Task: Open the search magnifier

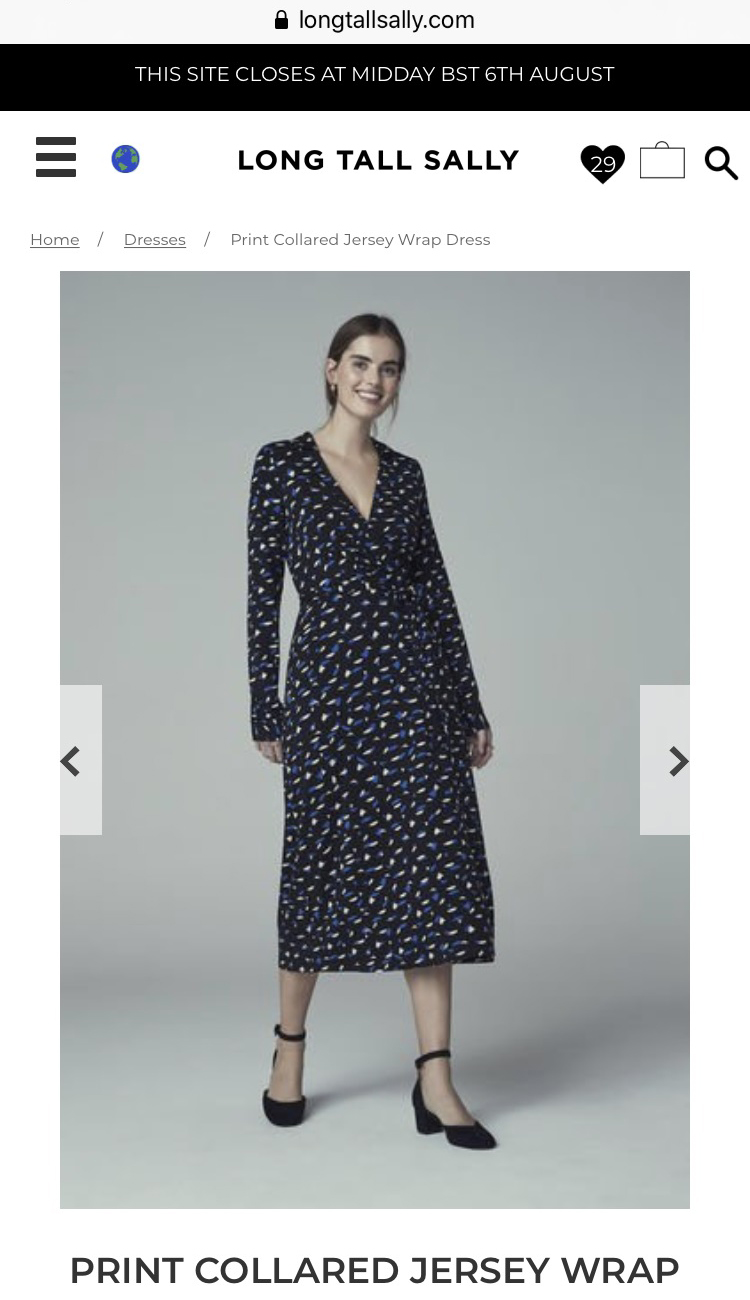Action: 721,163
